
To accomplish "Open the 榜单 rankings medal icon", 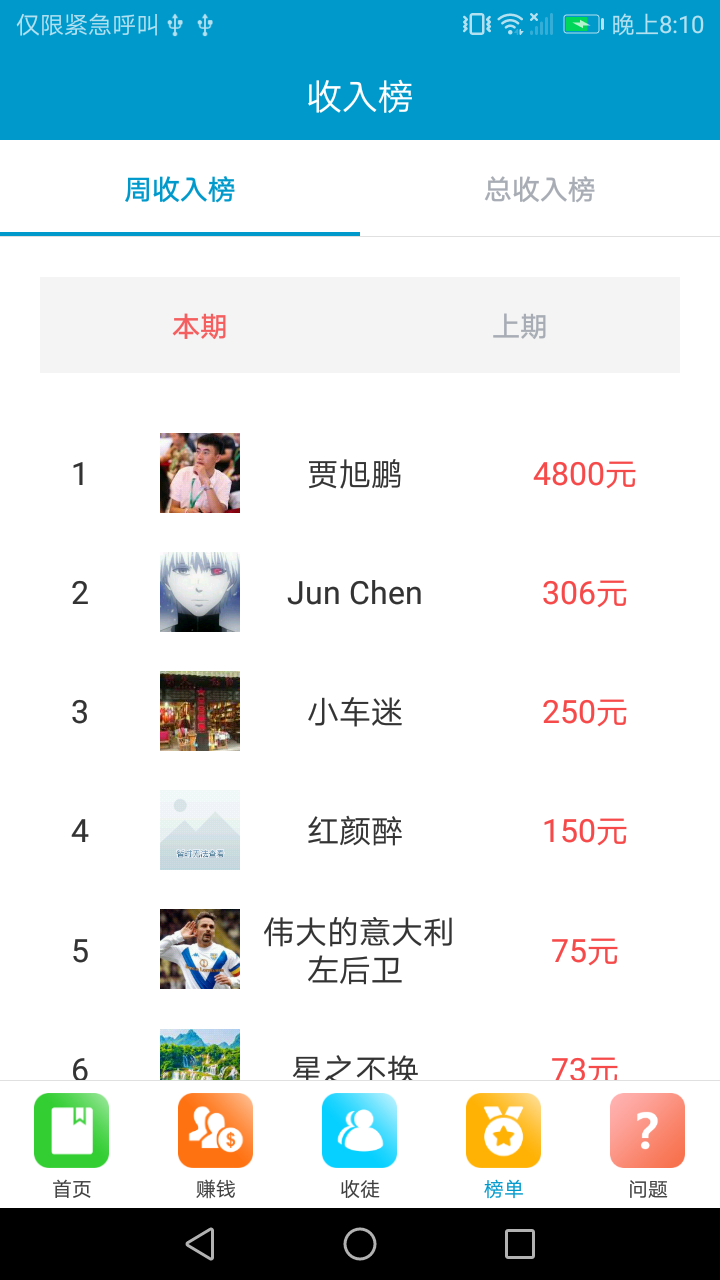I will pyautogui.click(x=503, y=1129).
